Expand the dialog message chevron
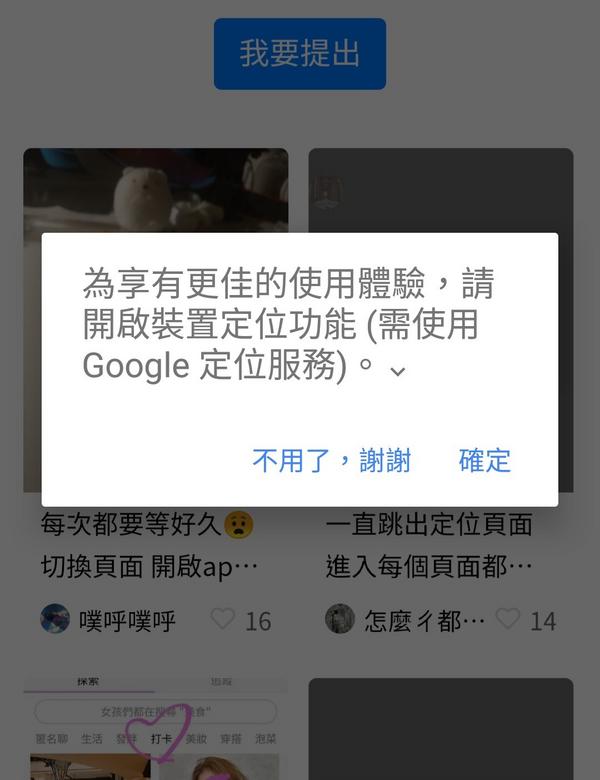The image size is (600, 780). click(x=397, y=371)
